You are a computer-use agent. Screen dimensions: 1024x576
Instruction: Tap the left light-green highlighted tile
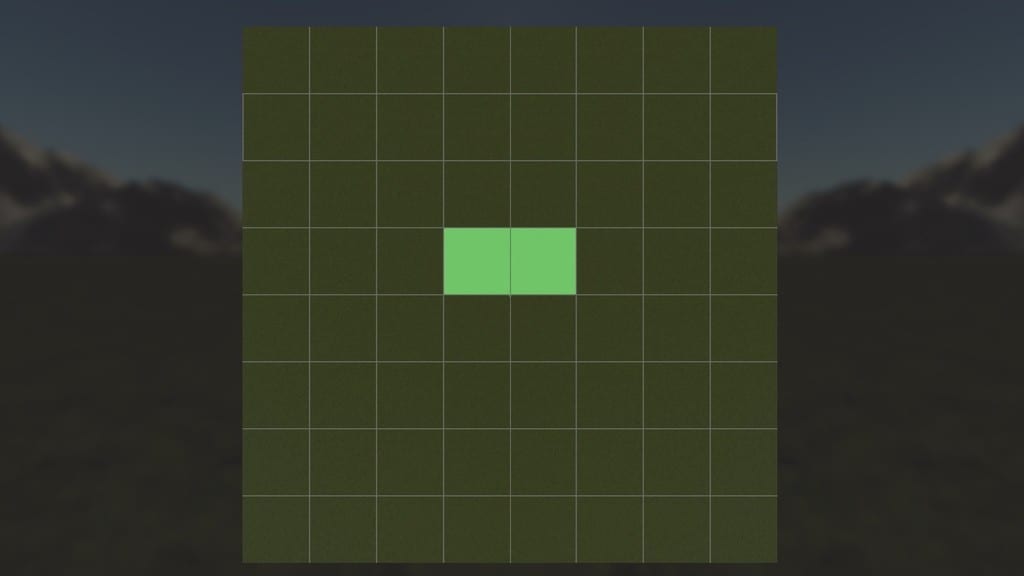coord(477,261)
